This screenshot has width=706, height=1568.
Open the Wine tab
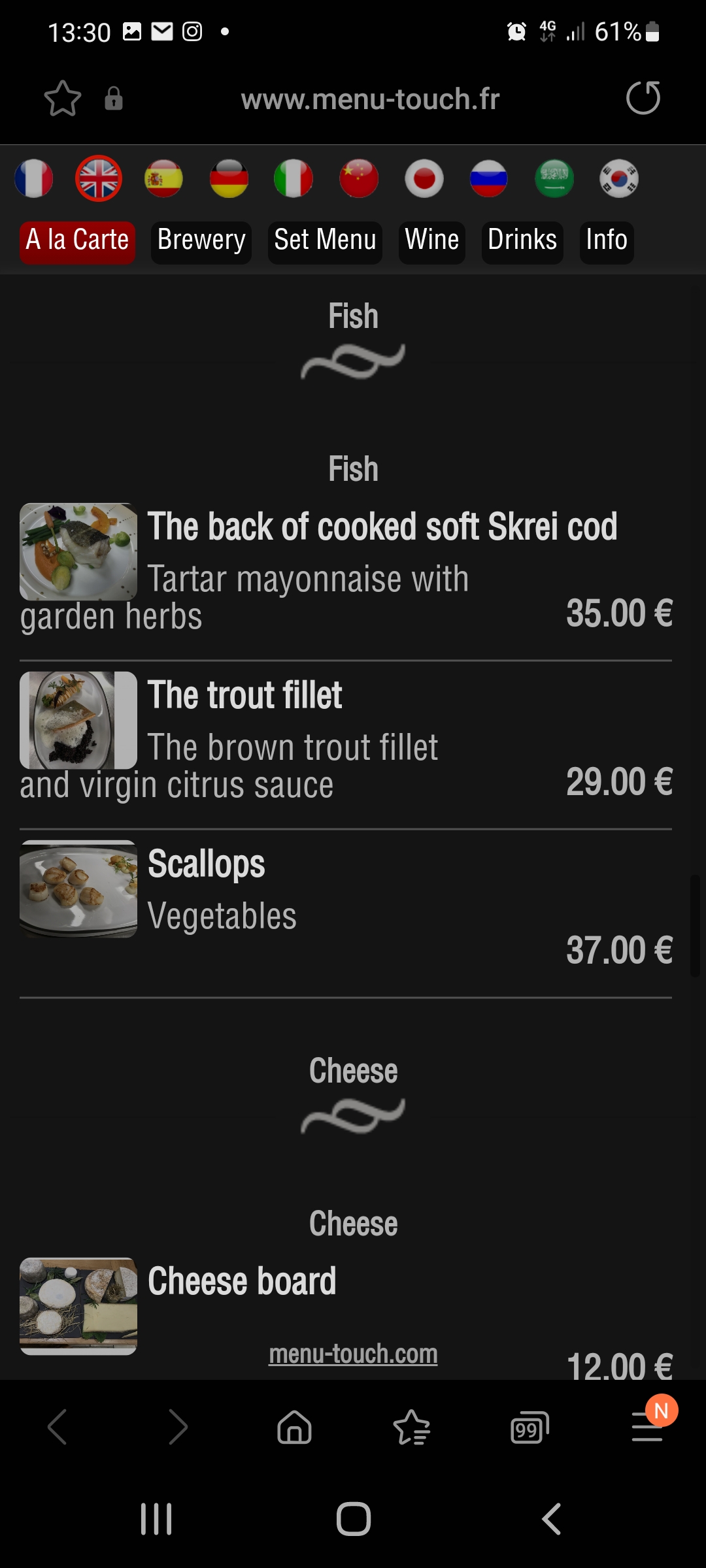point(431,240)
